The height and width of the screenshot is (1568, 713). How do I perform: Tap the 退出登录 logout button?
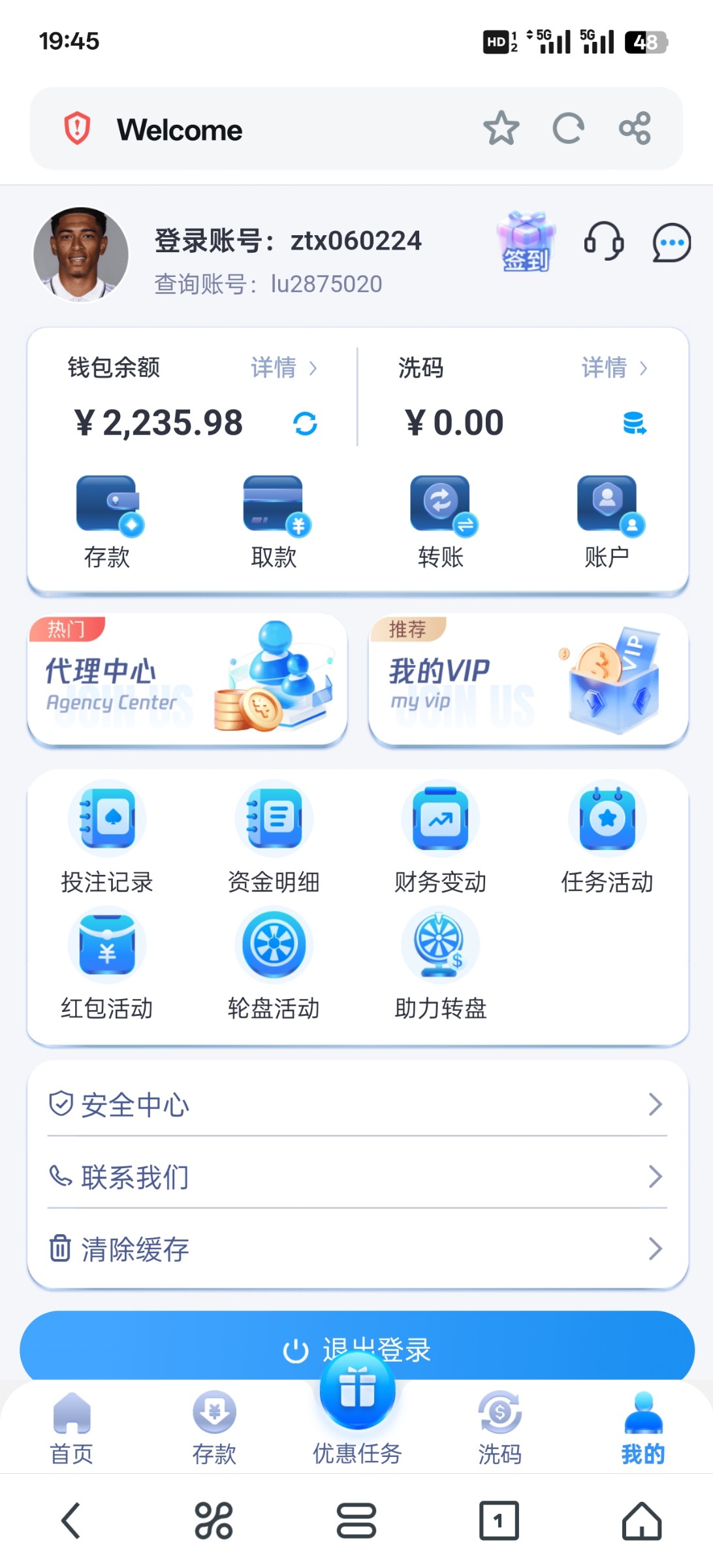pyautogui.click(x=356, y=1348)
